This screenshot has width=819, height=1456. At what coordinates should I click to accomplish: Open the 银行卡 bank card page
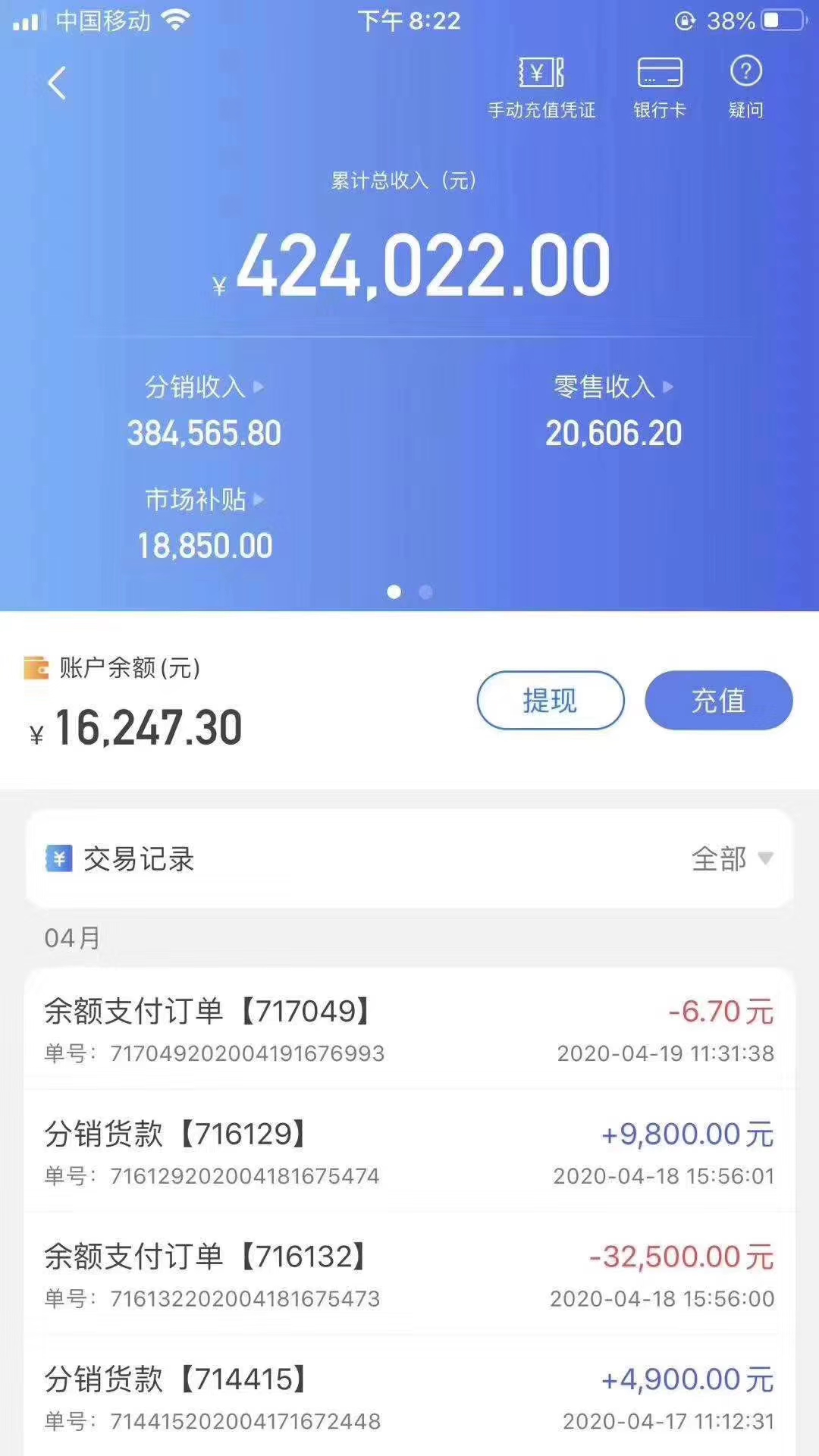659,87
